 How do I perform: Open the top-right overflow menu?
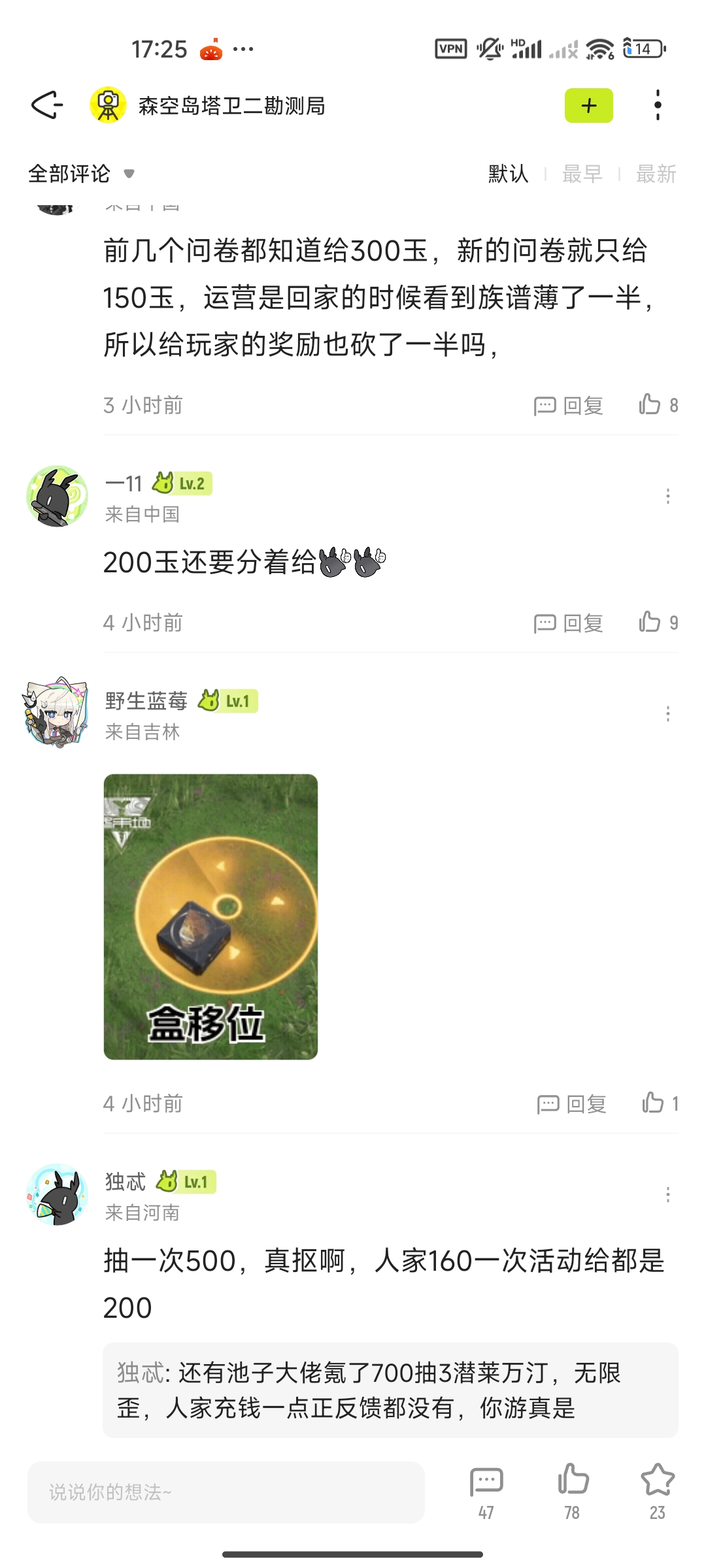point(658,105)
